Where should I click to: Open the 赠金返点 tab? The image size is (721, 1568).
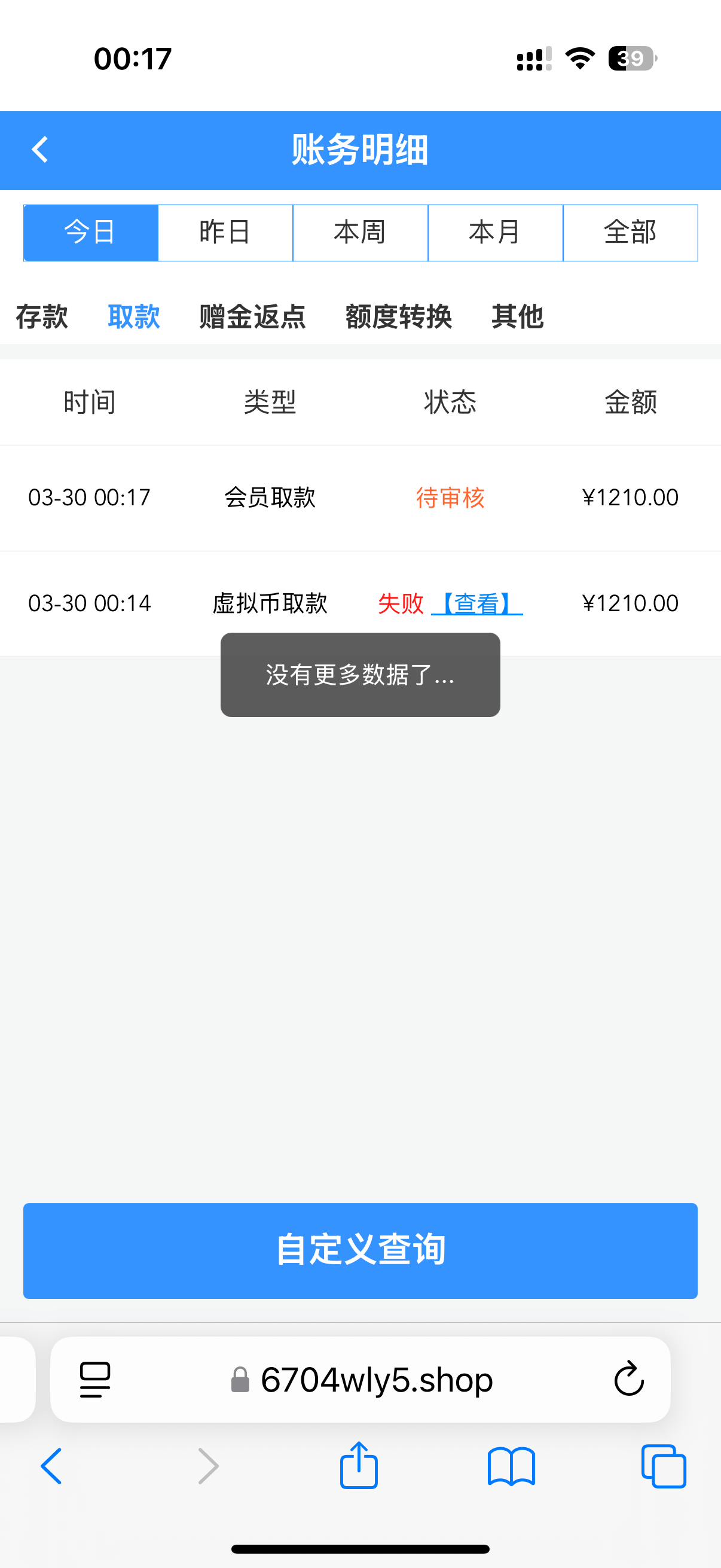click(252, 317)
